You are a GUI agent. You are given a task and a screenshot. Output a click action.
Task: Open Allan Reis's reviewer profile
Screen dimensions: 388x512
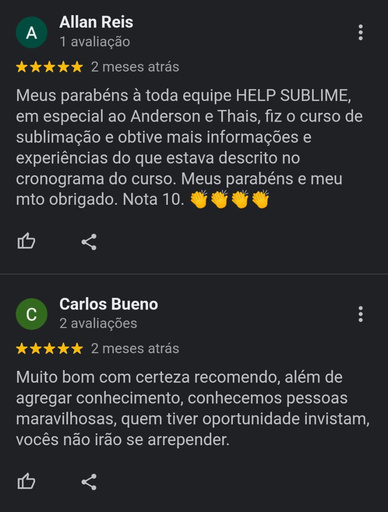coord(96,22)
